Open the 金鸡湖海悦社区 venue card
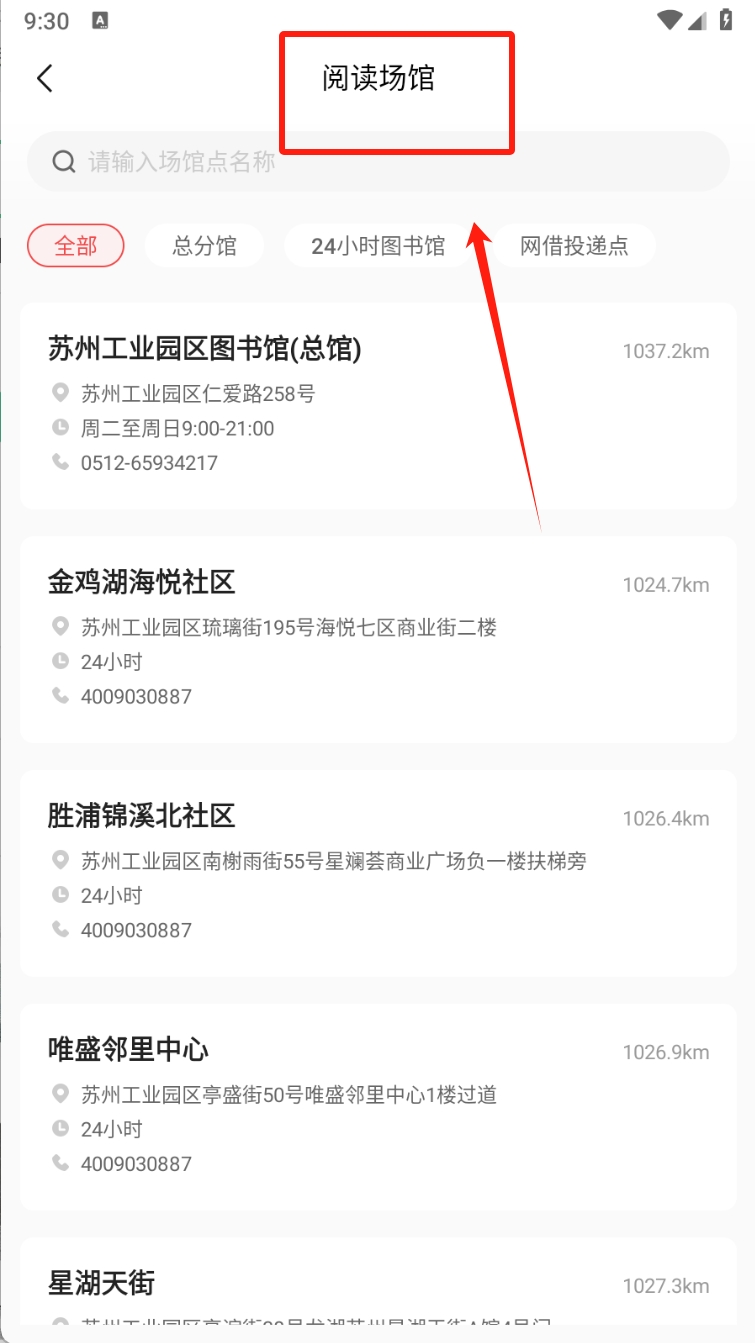 (378, 639)
